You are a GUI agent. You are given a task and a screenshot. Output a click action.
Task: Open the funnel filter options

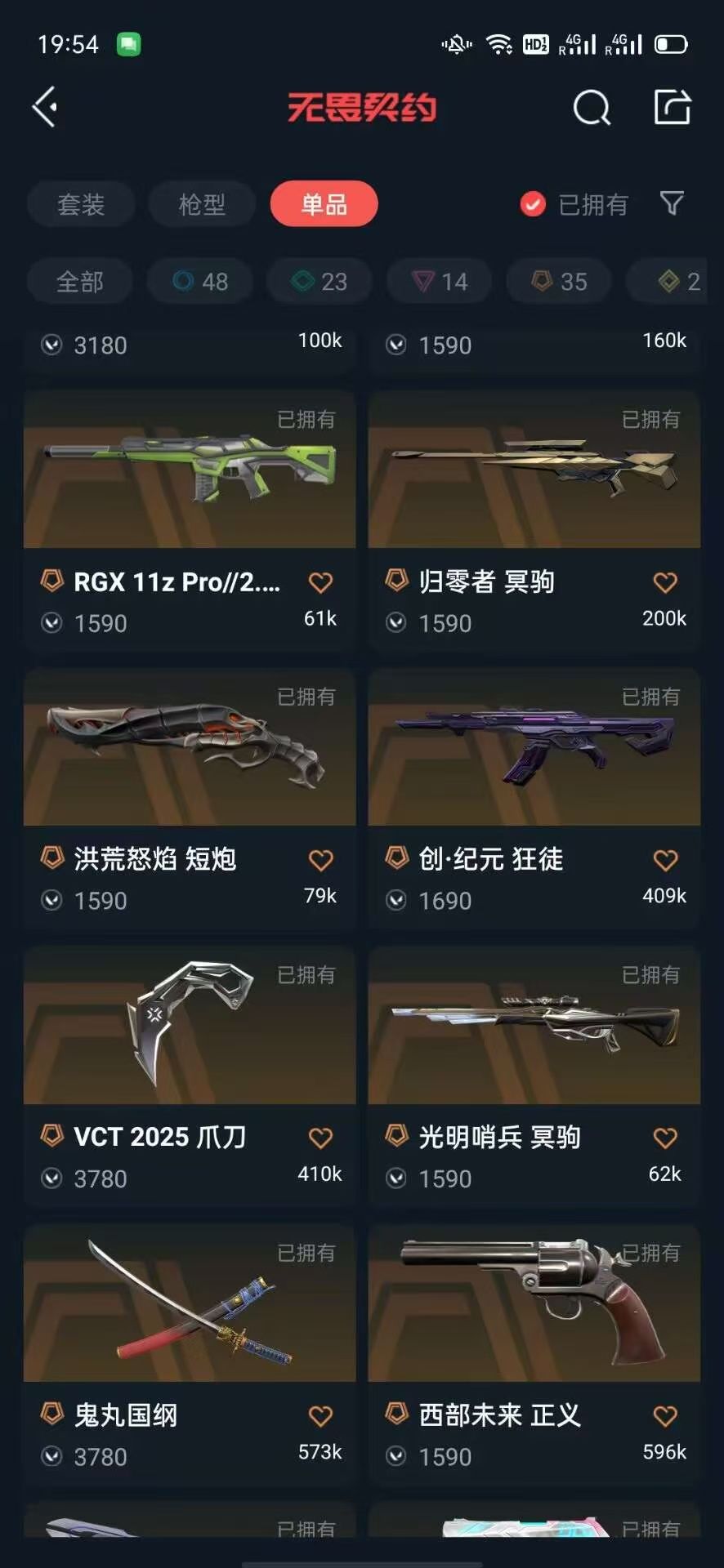tap(672, 203)
